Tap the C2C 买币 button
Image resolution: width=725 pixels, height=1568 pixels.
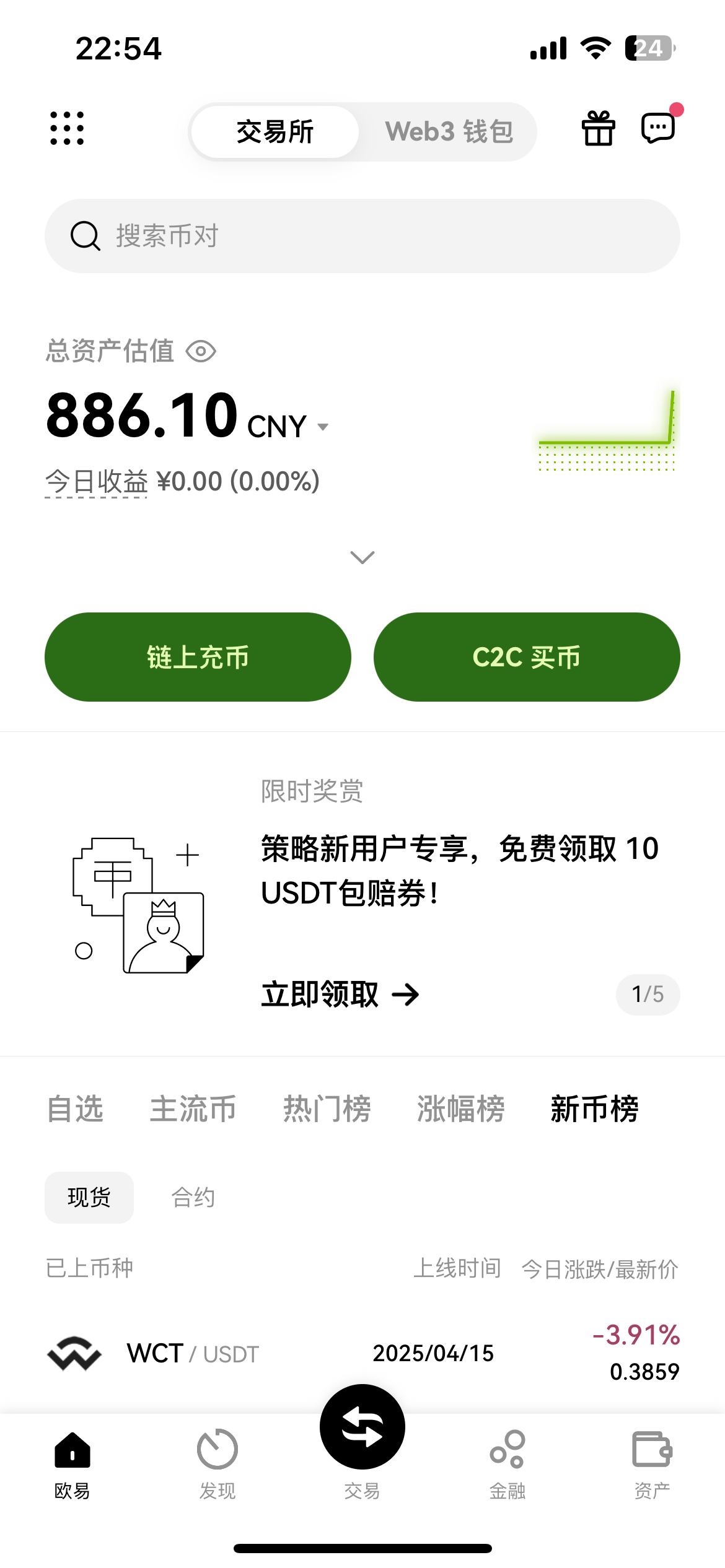click(x=527, y=657)
